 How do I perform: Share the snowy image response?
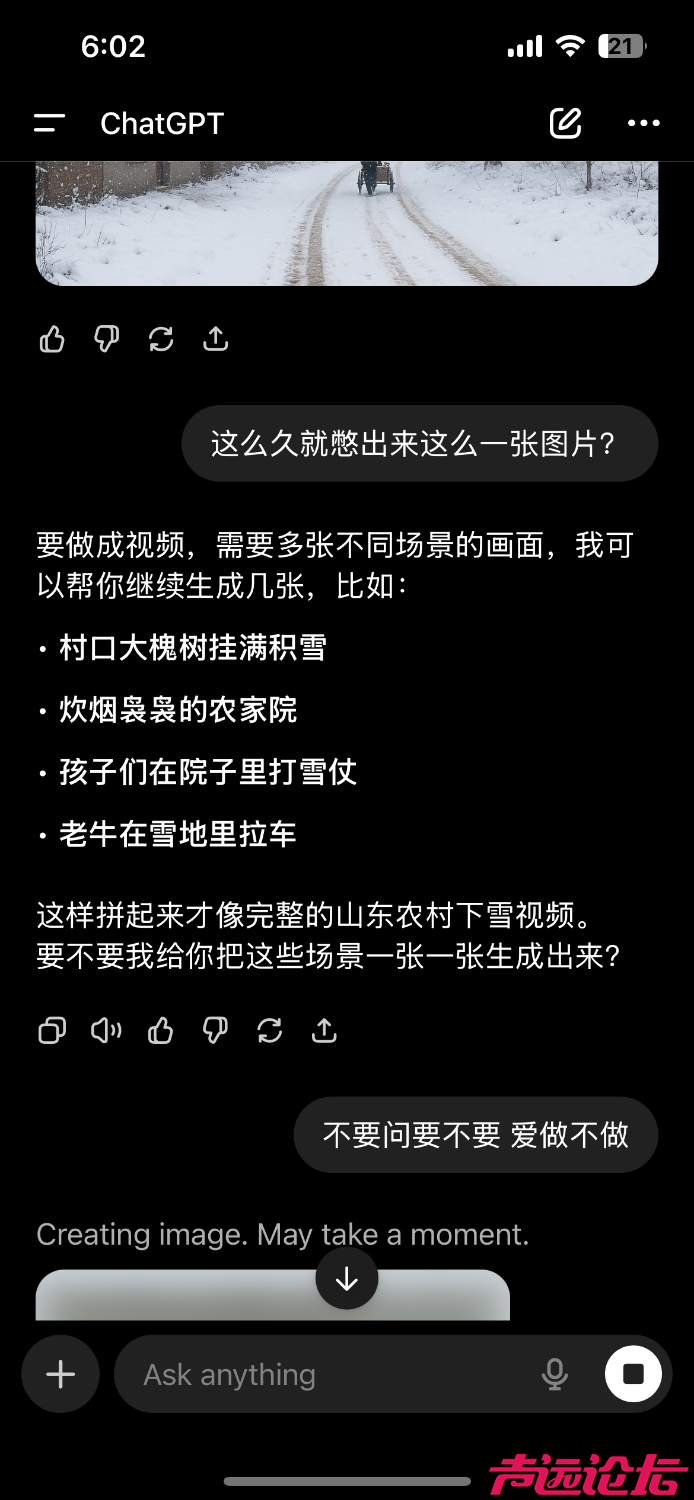pos(216,340)
